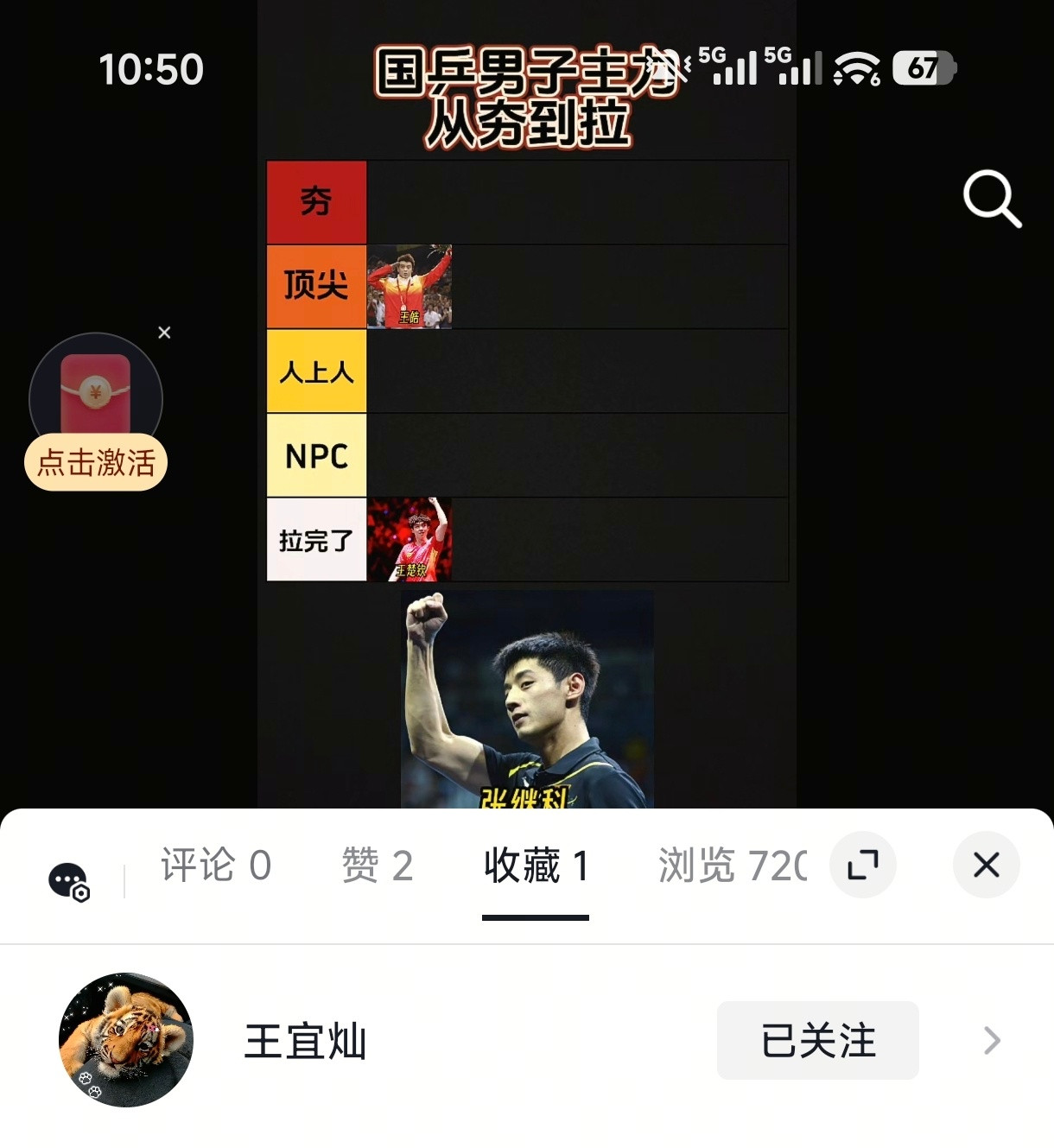Tap the battery indicator showing 67

(x=924, y=69)
